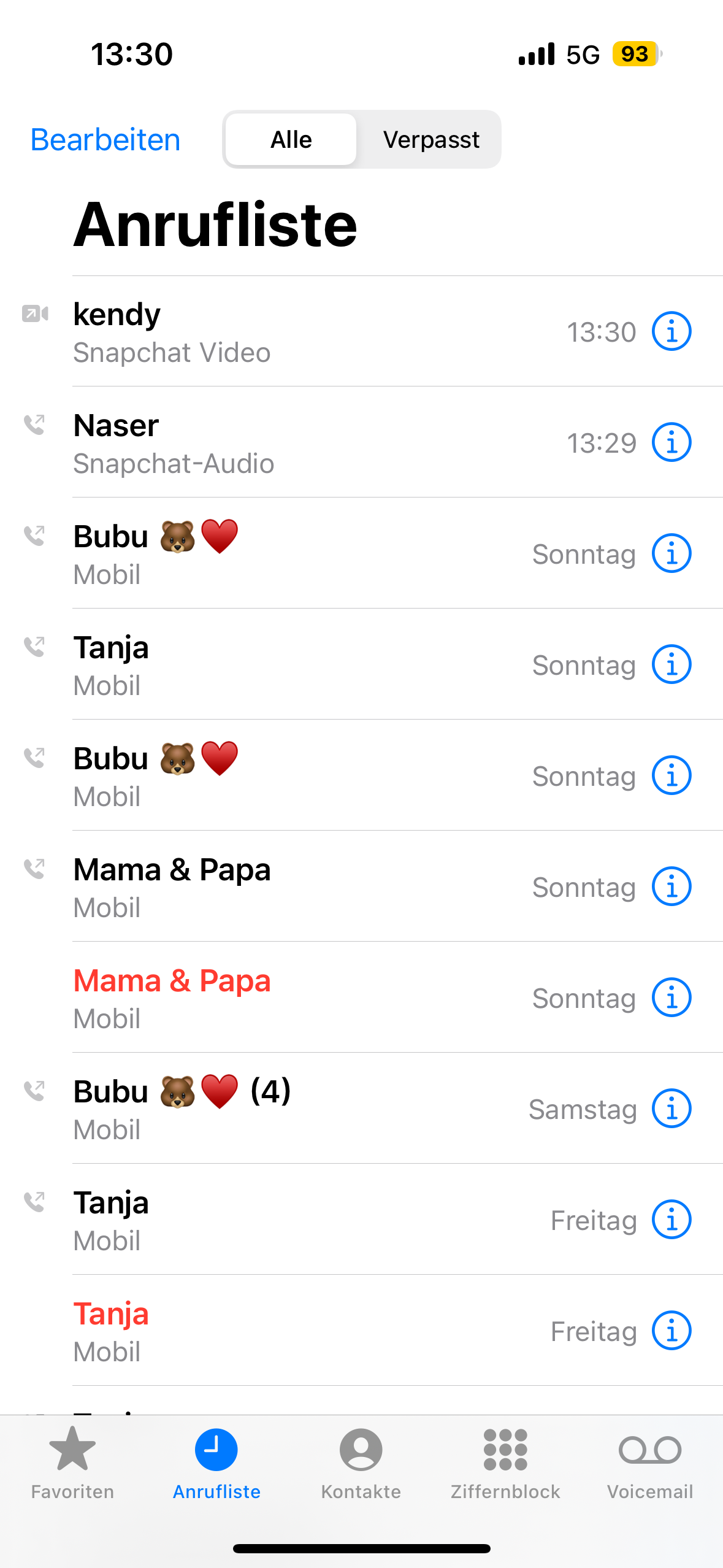Open info for Naser's 13:29 call
723x1568 pixels.
click(671, 442)
